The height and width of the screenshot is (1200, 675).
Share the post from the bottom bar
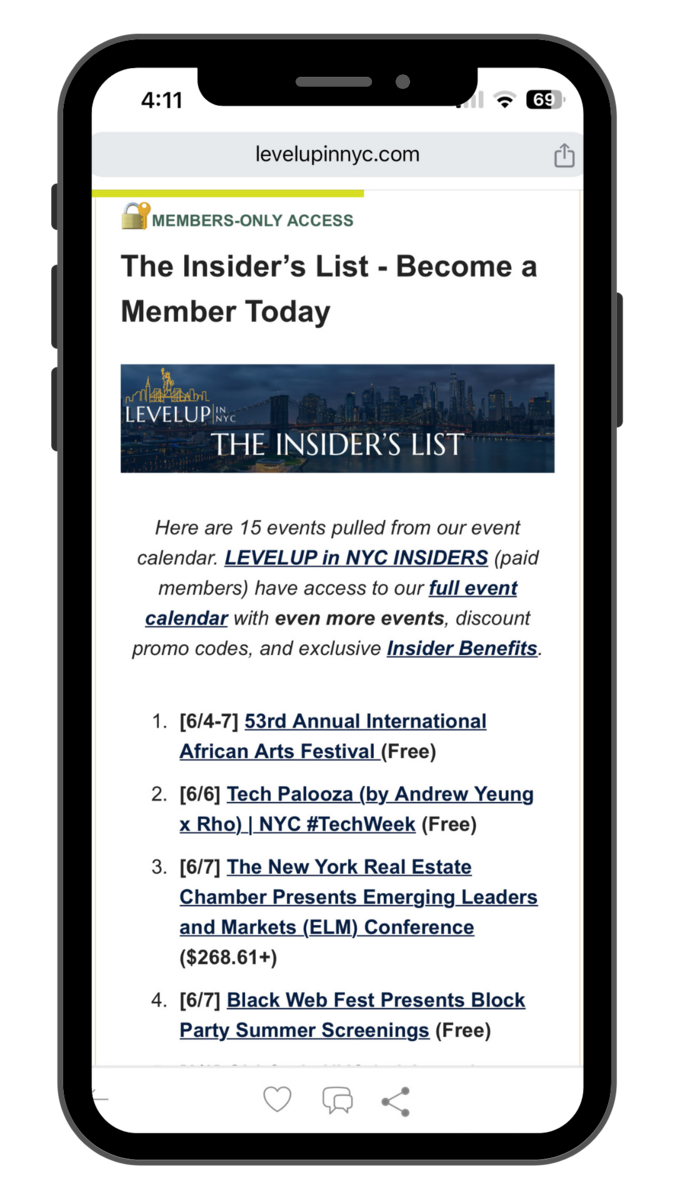click(396, 1102)
